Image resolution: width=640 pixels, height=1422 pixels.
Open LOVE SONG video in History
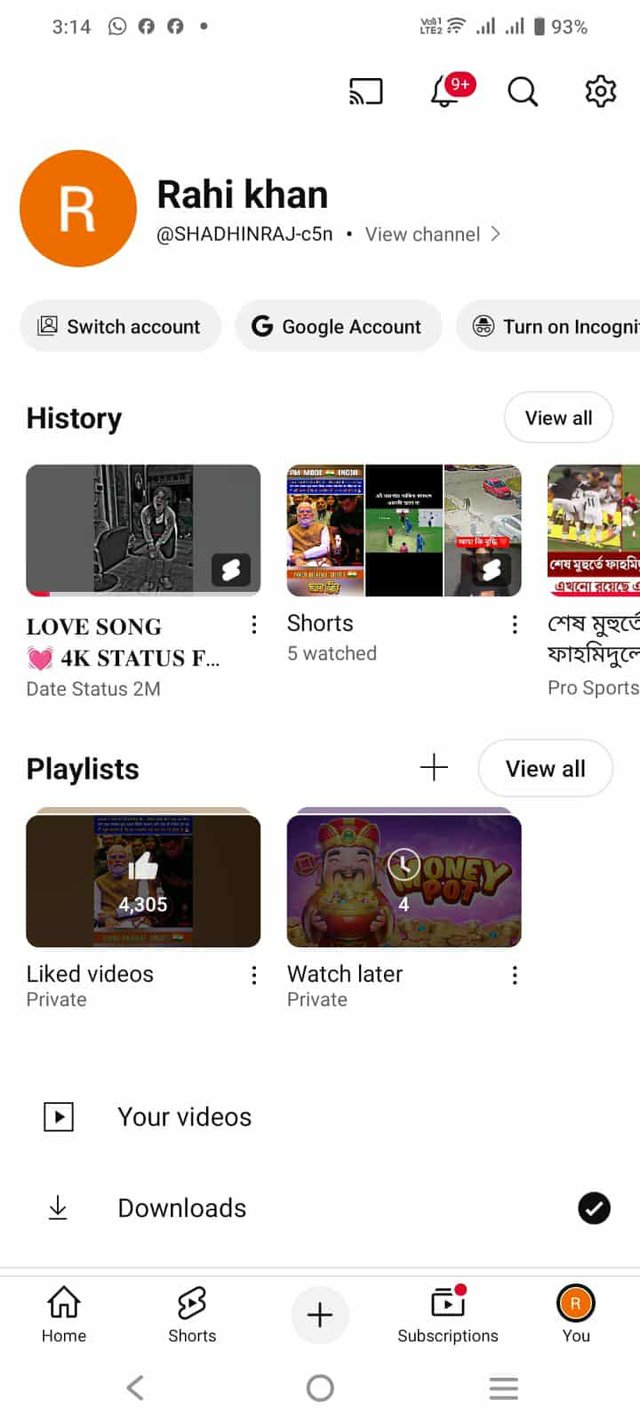tap(143, 530)
